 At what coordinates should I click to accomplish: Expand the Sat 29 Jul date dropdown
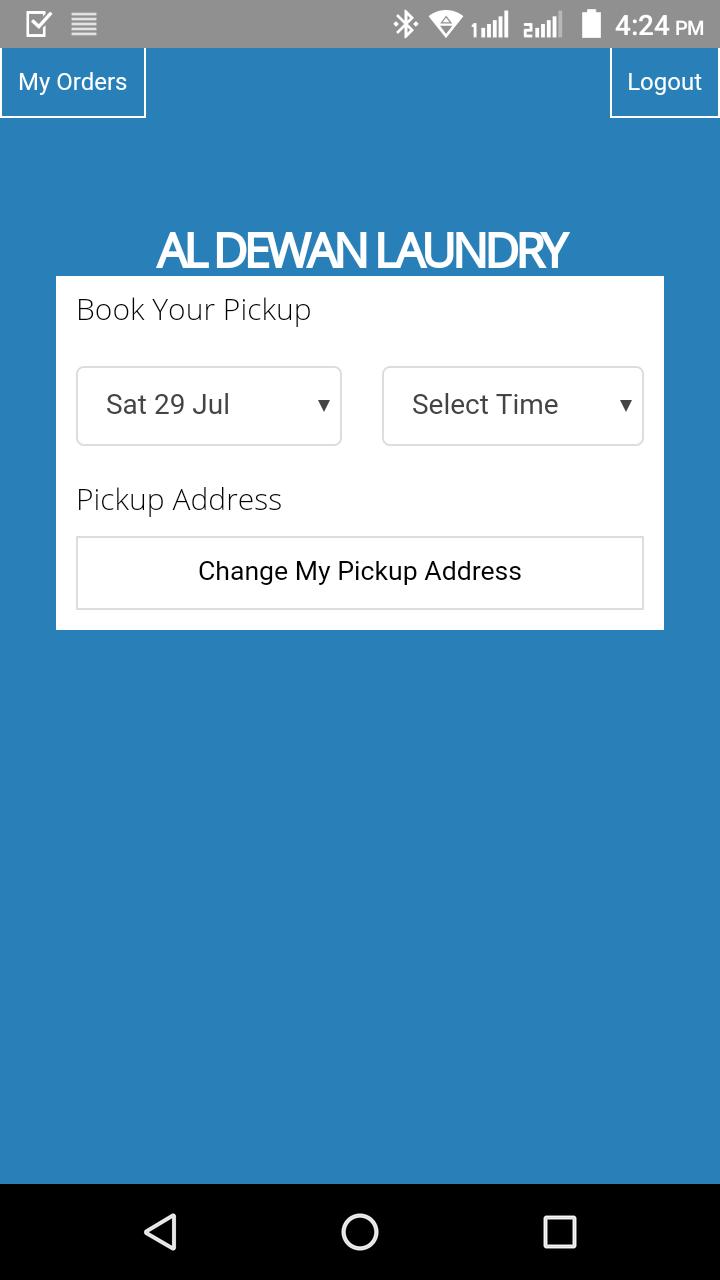[x=209, y=405]
